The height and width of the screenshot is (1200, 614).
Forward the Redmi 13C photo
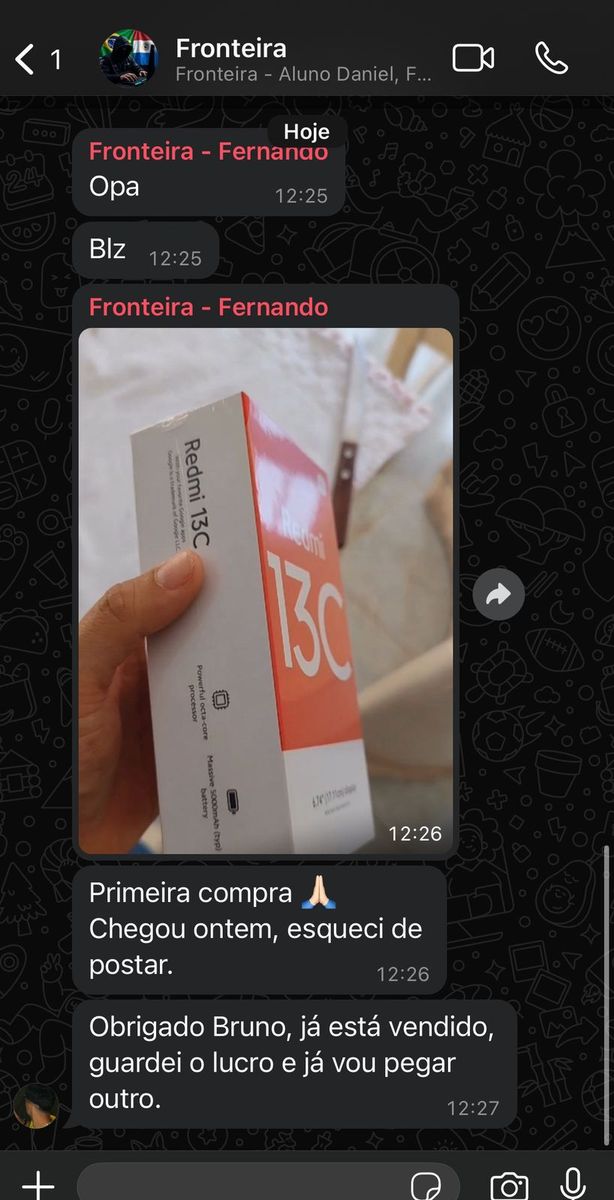tap(498, 595)
